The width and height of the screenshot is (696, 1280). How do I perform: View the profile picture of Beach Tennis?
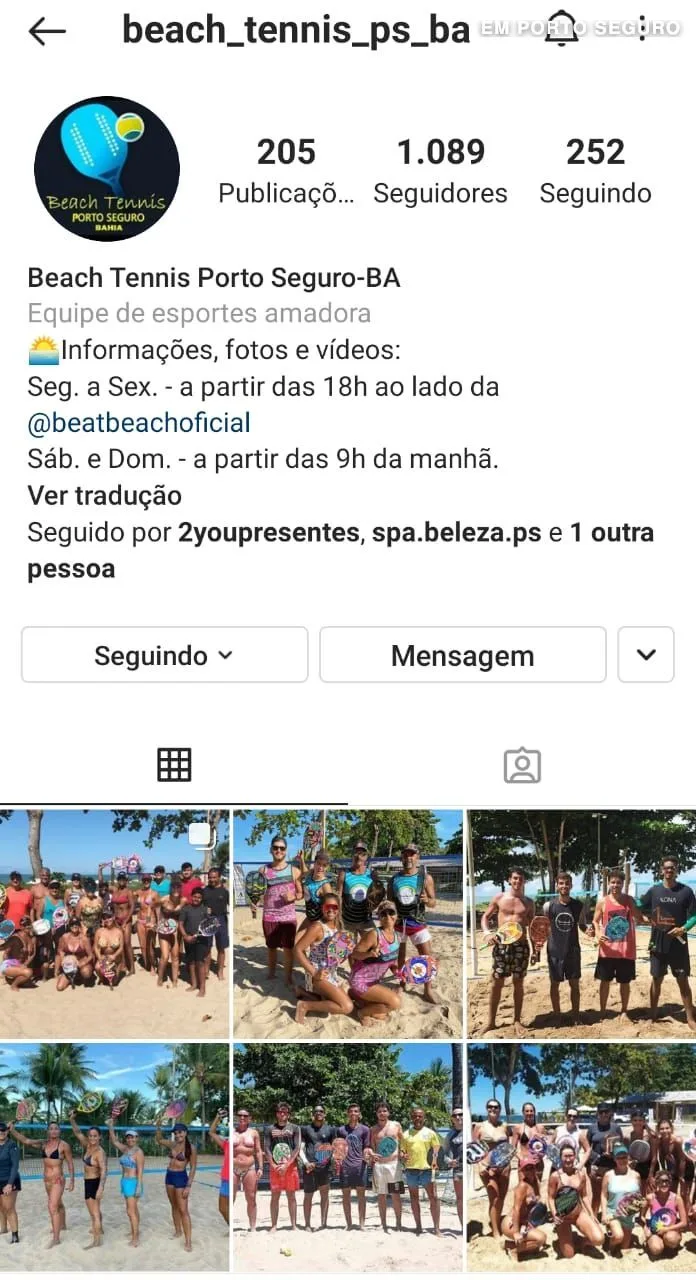click(107, 168)
